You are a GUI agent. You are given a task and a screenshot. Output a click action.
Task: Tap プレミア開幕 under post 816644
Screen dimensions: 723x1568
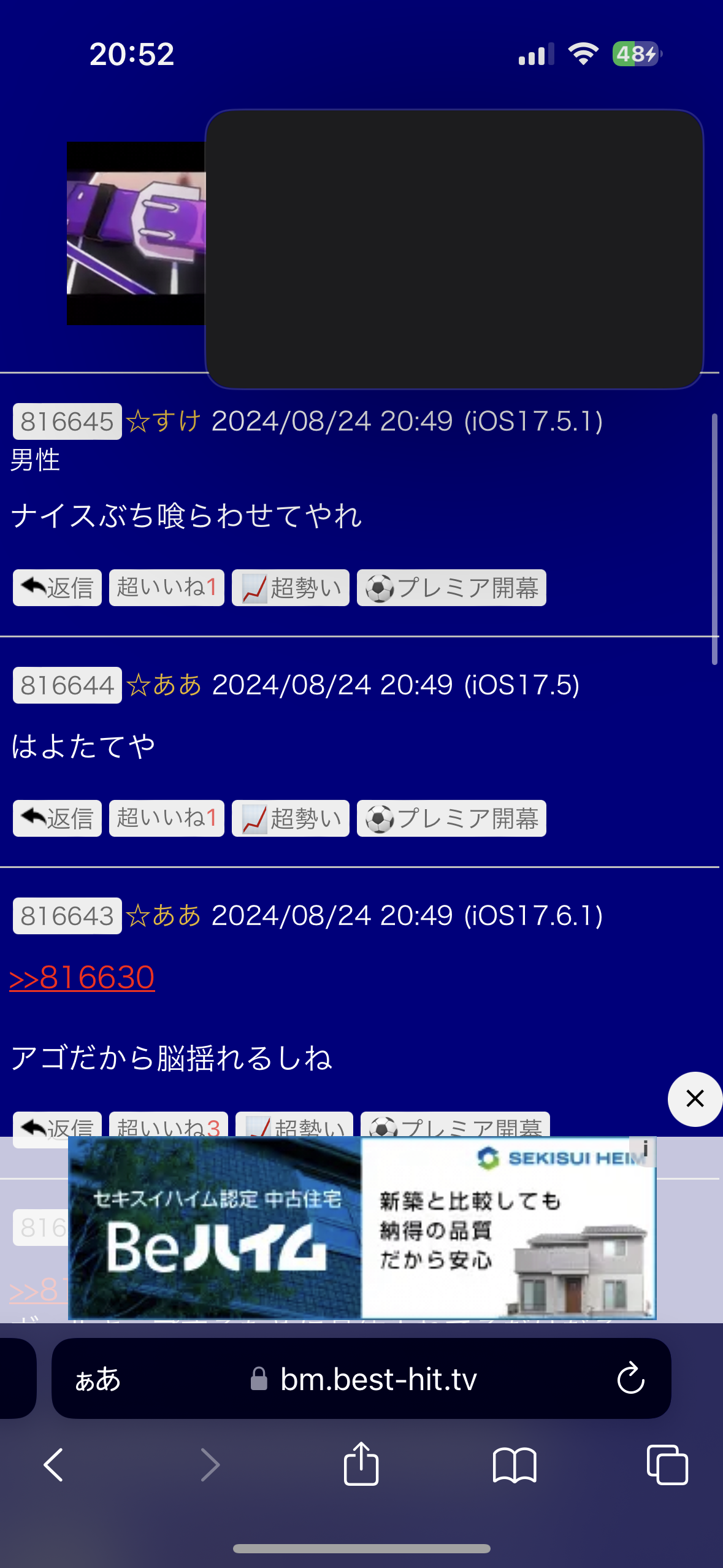pyautogui.click(x=451, y=818)
